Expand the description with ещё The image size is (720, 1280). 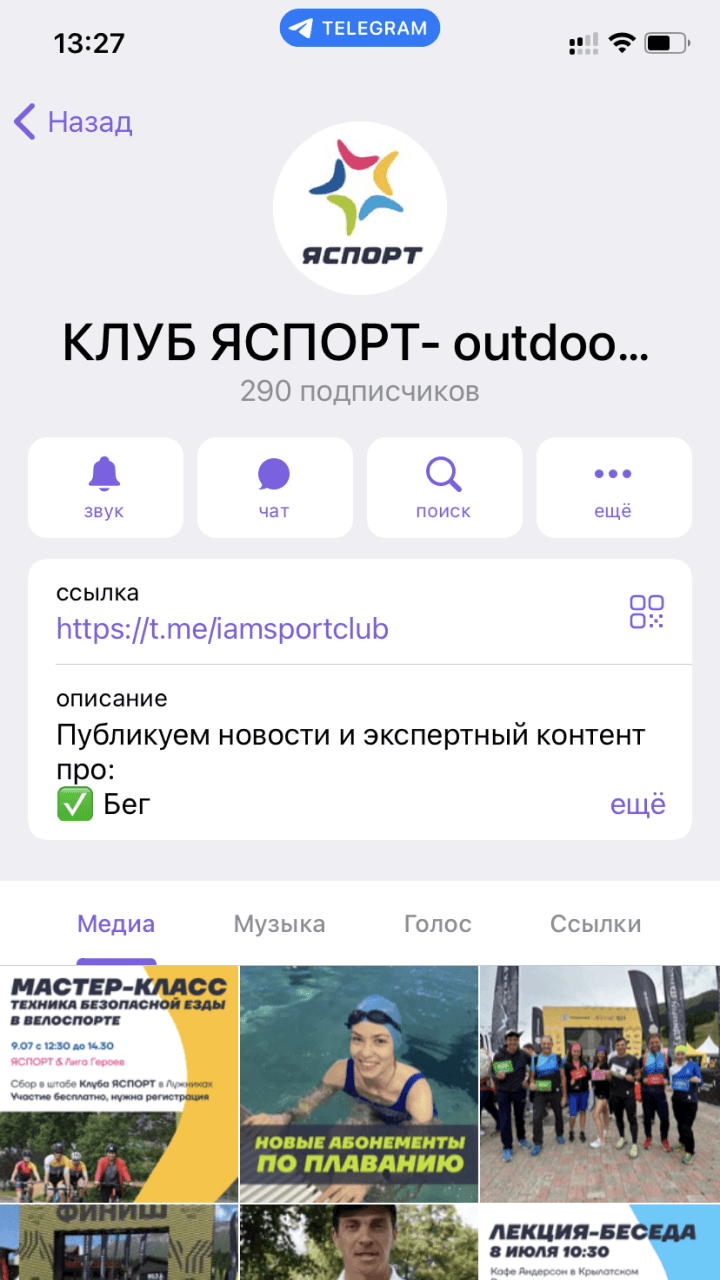637,804
